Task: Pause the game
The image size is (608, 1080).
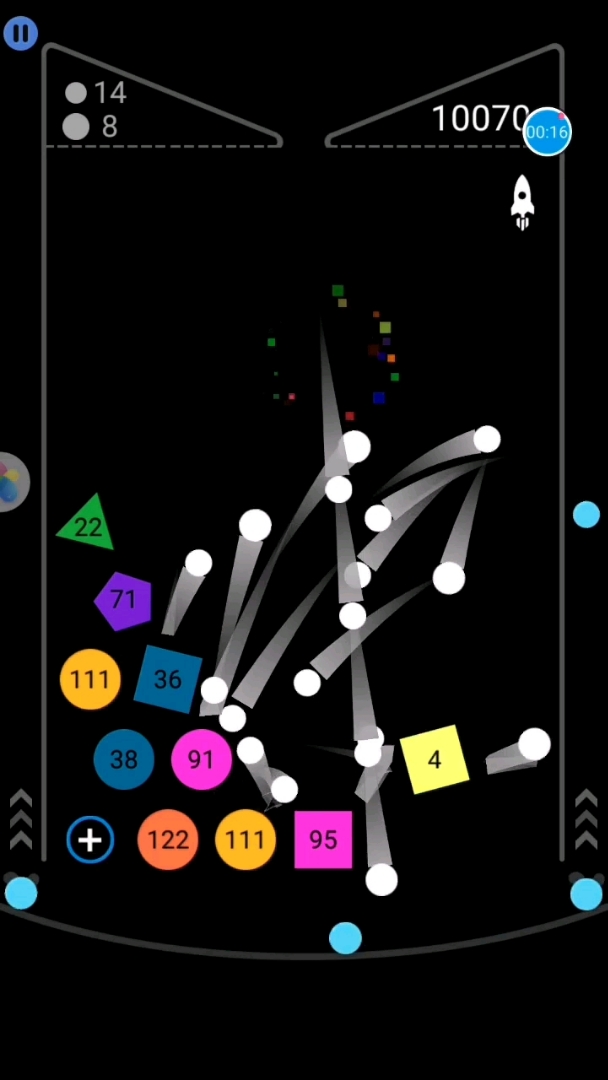Action: [x=20, y=33]
